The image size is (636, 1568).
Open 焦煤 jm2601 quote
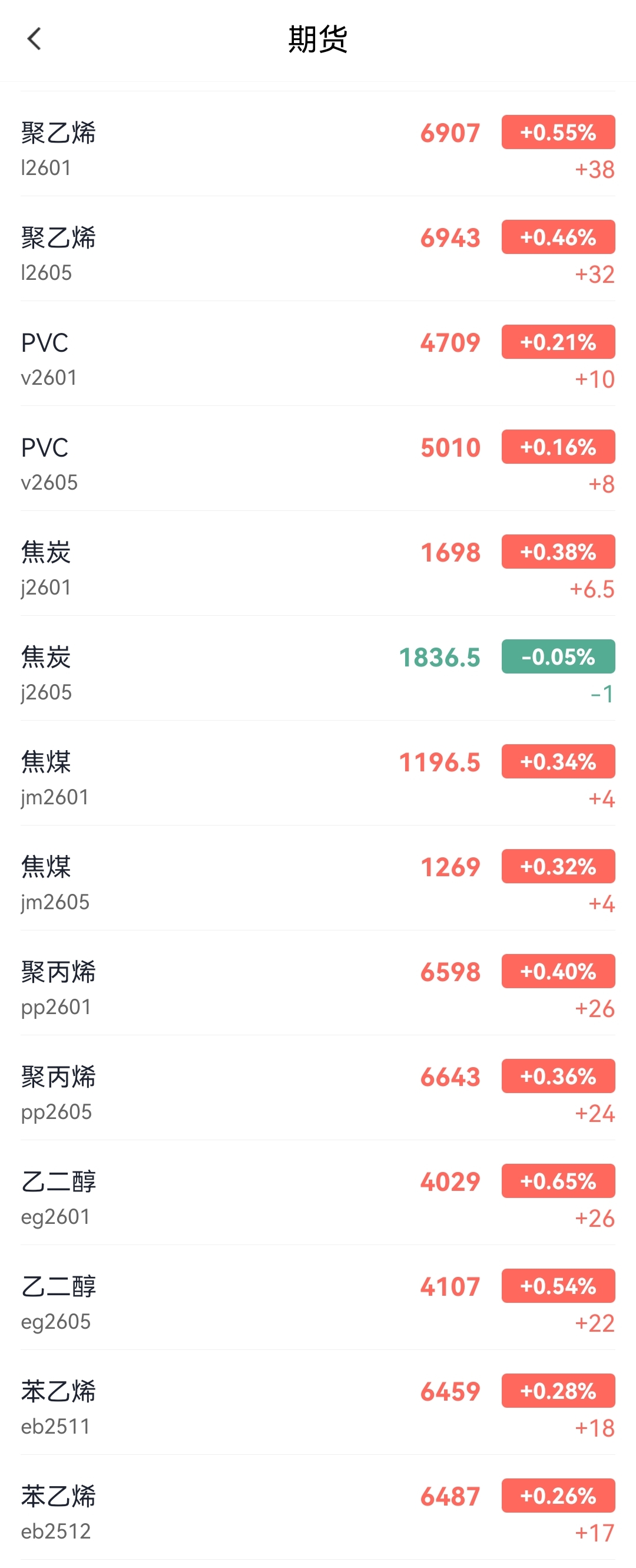tap(317, 778)
